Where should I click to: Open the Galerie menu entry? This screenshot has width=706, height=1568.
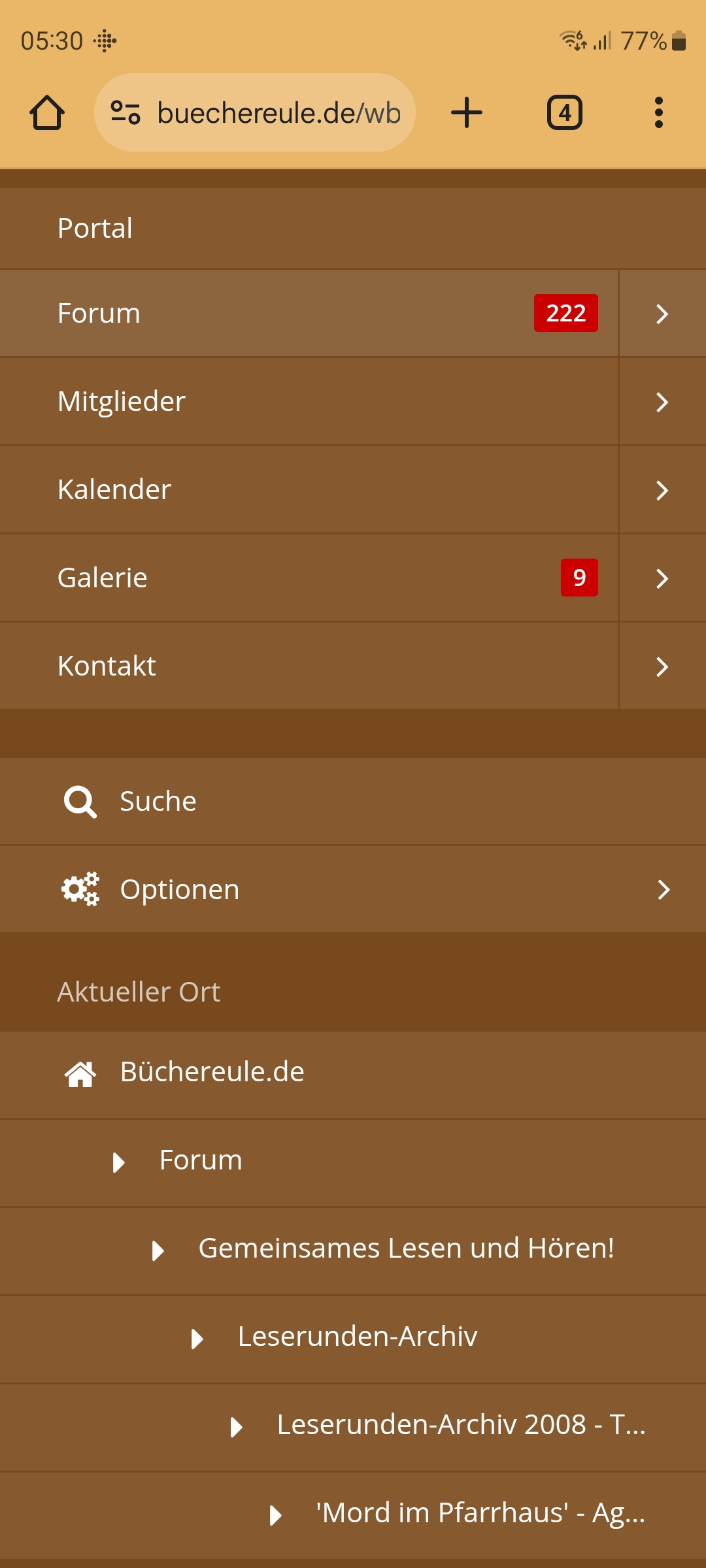pos(103,578)
